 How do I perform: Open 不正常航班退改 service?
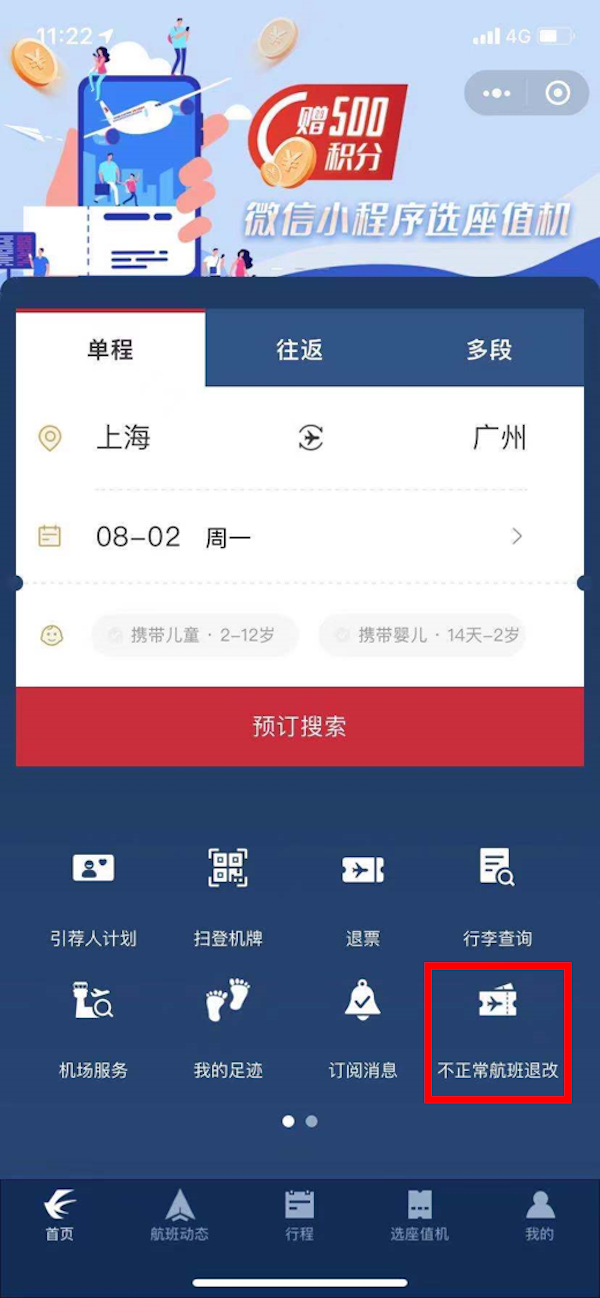point(497,1030)
